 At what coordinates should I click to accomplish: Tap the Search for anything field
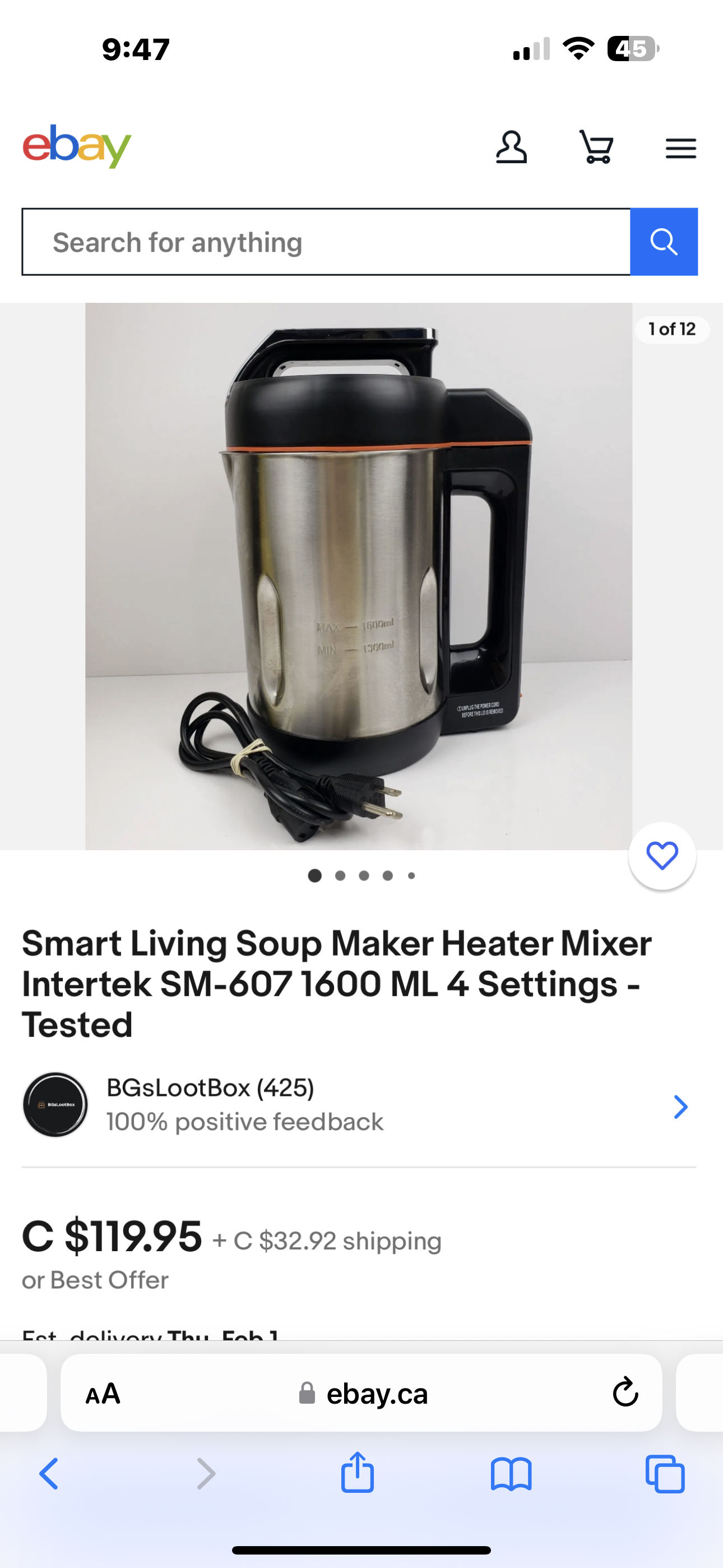(x=326, y=242)
